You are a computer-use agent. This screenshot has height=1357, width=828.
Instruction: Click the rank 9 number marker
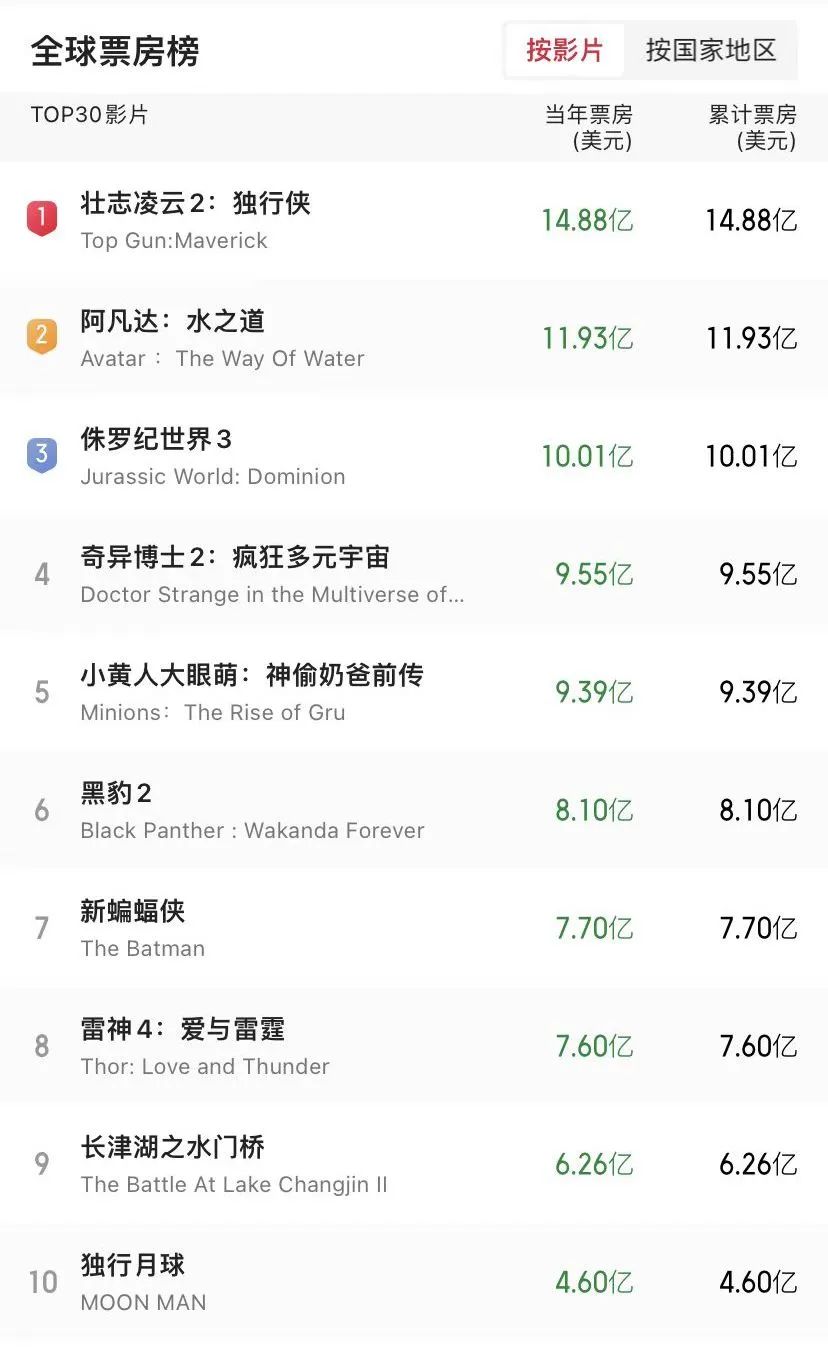coord(42,1164)
